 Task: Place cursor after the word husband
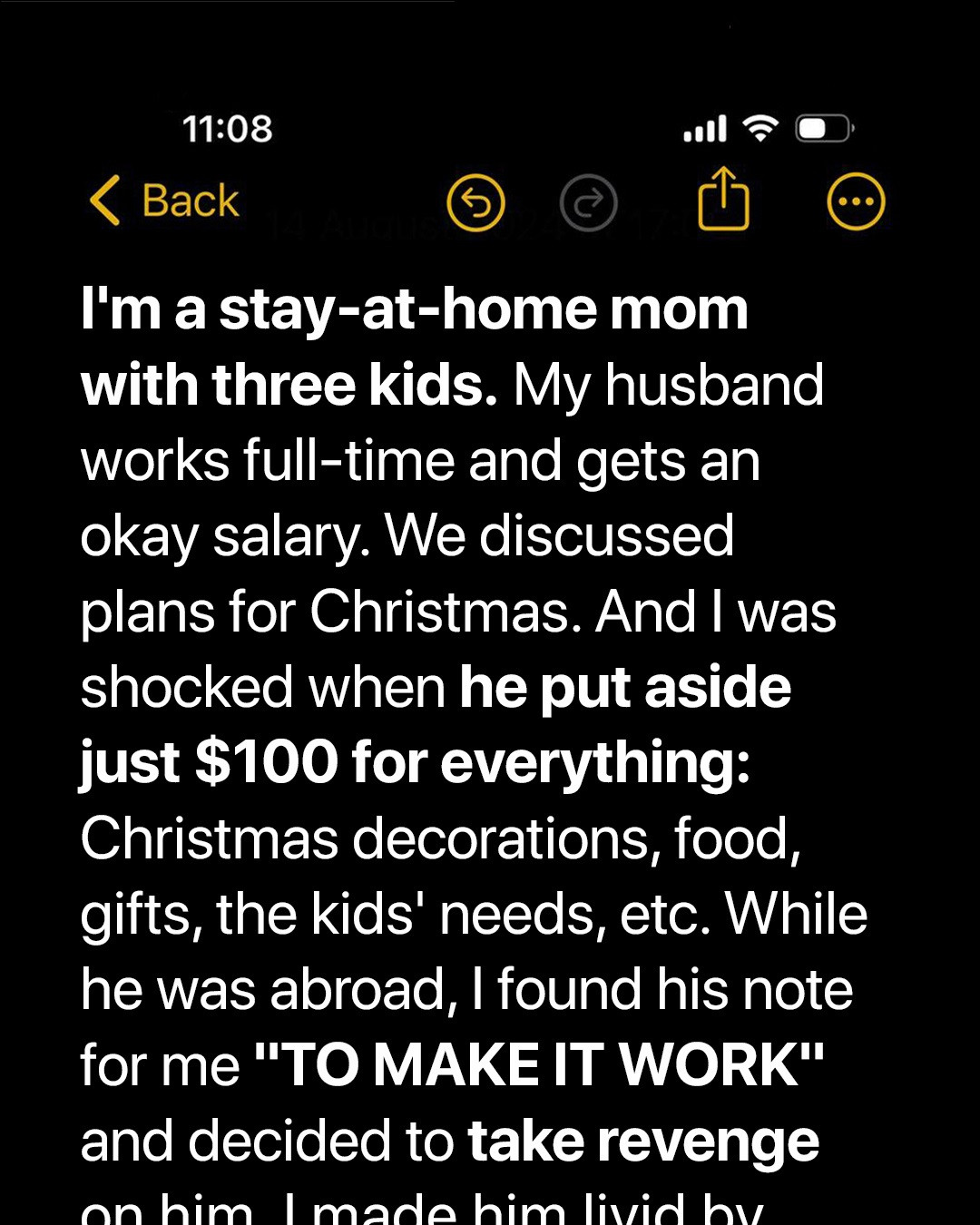pos(826,383)
